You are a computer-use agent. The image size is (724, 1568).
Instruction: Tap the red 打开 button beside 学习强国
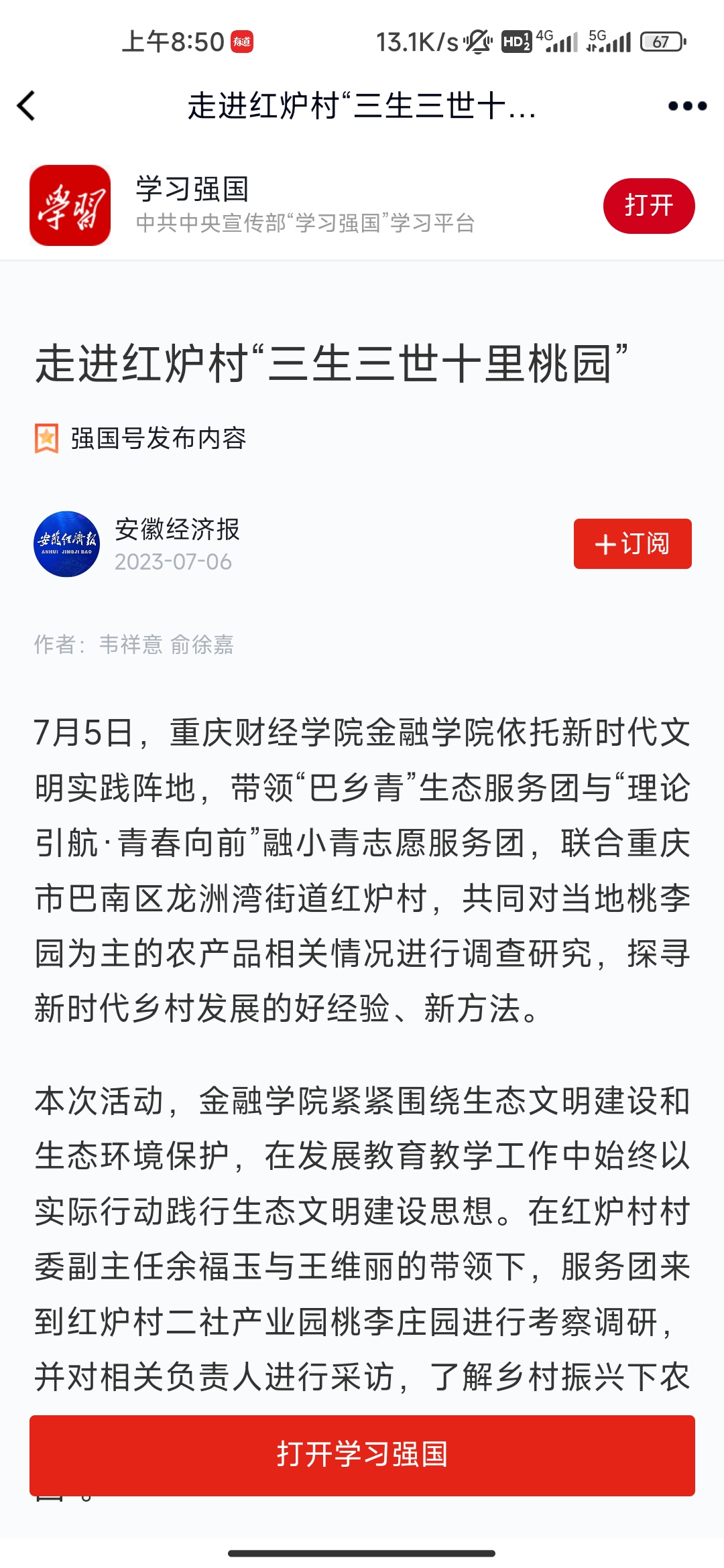(x=648, y=206)
